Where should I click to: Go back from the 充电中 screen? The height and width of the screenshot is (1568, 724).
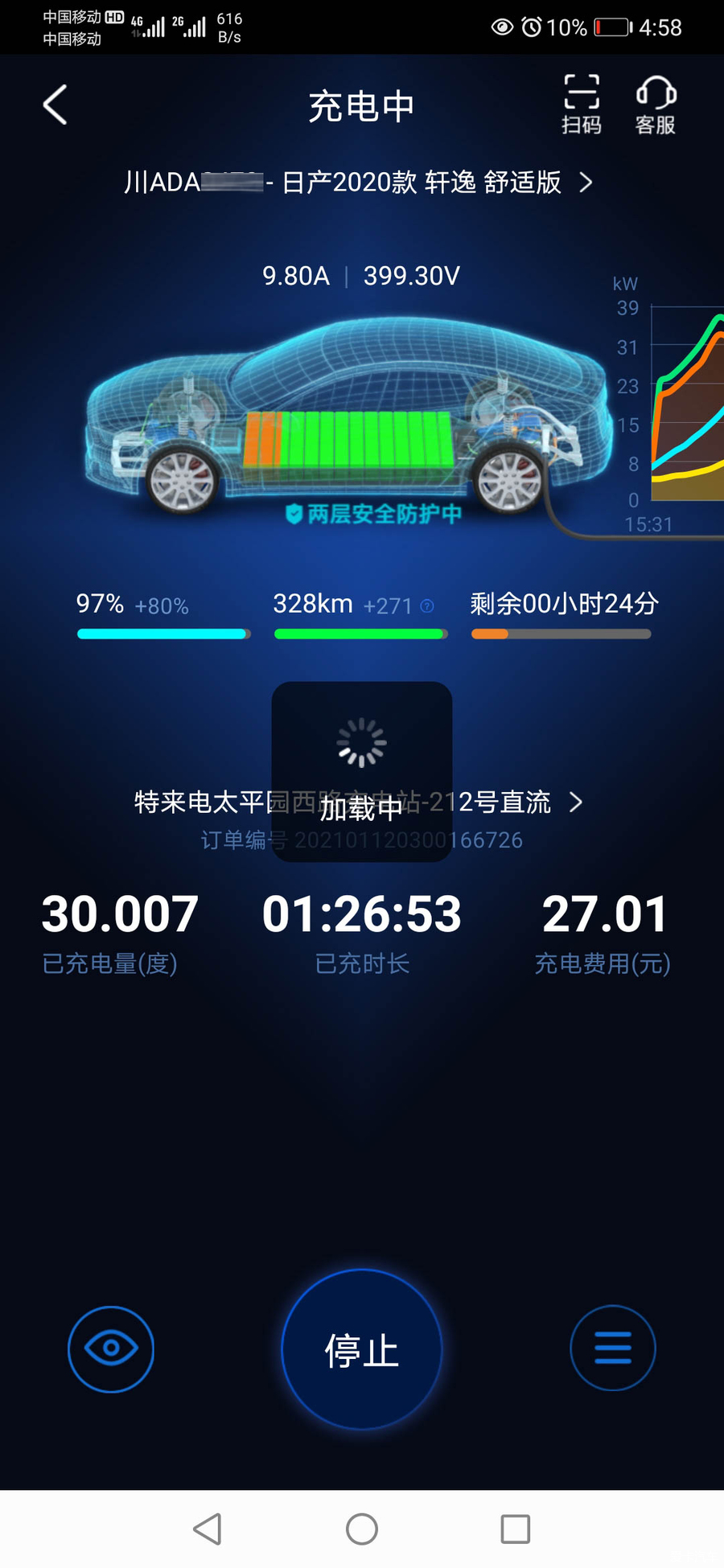(55, 105)
